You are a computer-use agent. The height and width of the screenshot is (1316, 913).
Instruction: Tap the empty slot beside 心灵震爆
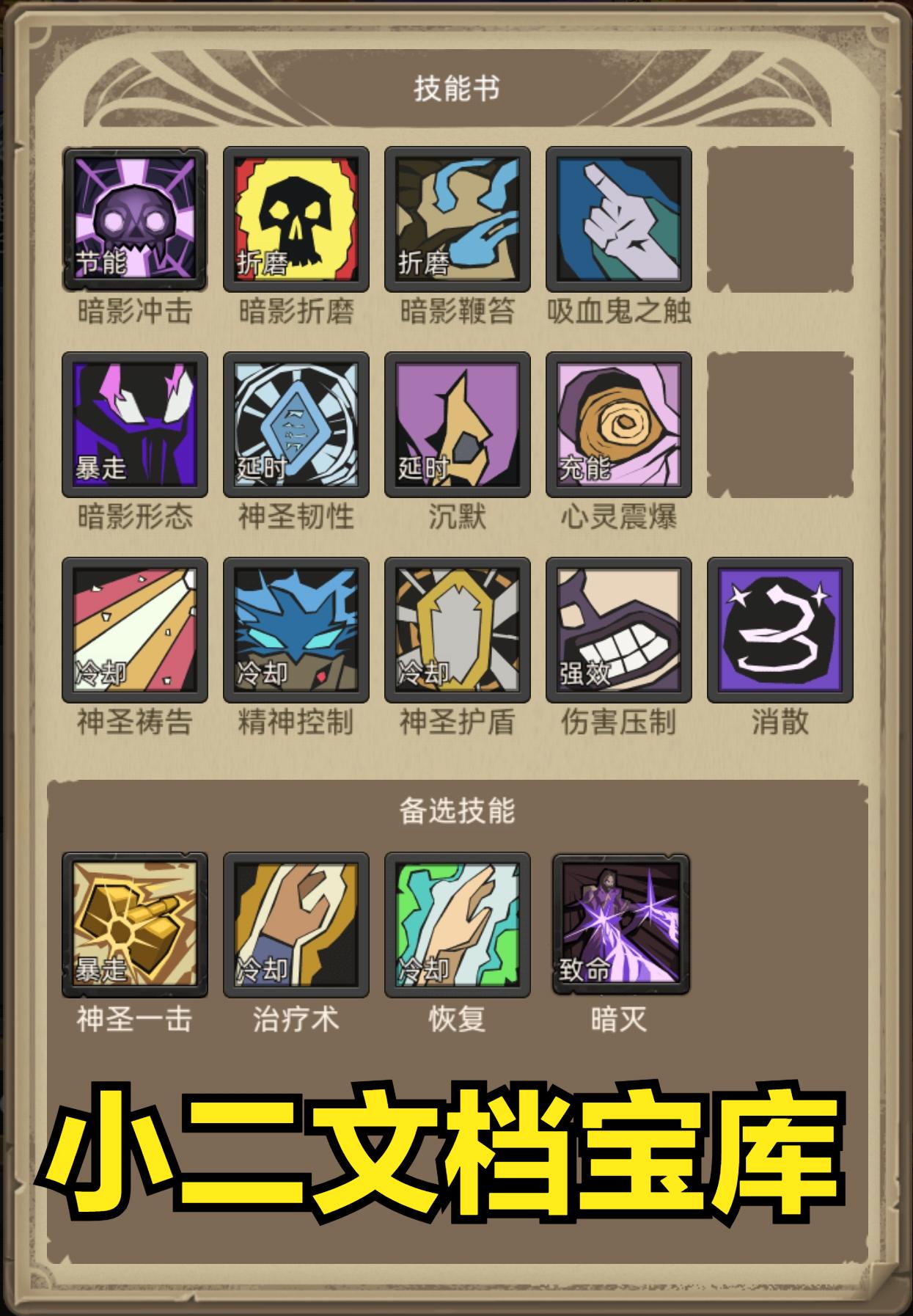[x=780, y=424]
